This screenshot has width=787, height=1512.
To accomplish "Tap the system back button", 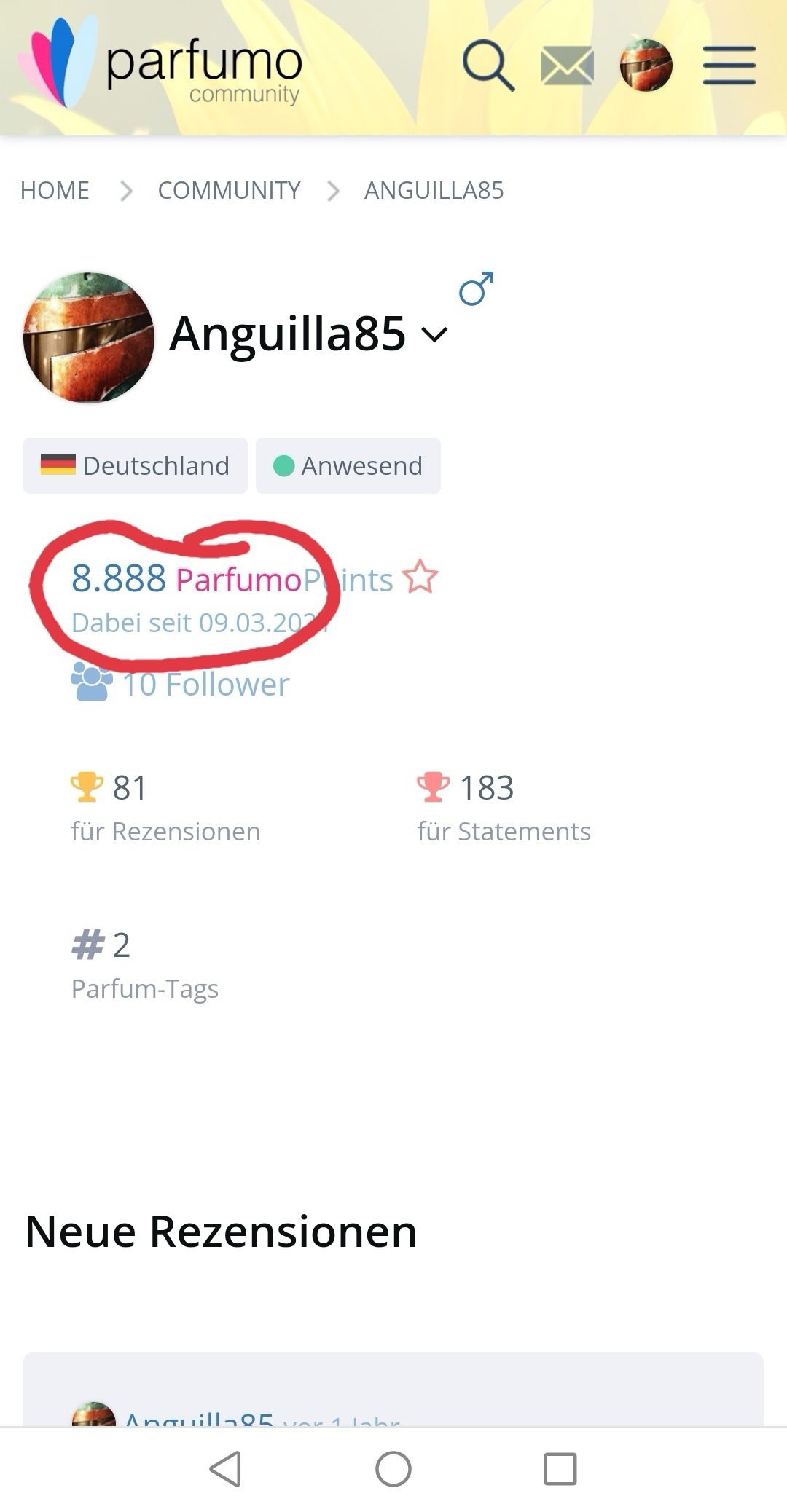I will (225, 1468).
